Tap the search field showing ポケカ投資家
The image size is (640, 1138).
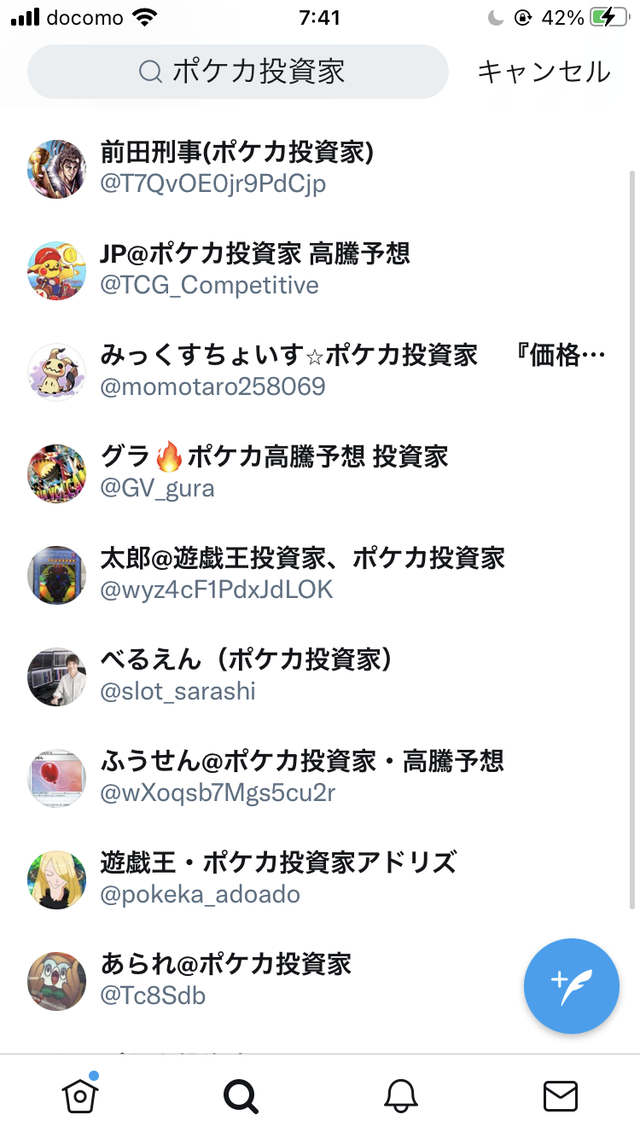(238, 71)
